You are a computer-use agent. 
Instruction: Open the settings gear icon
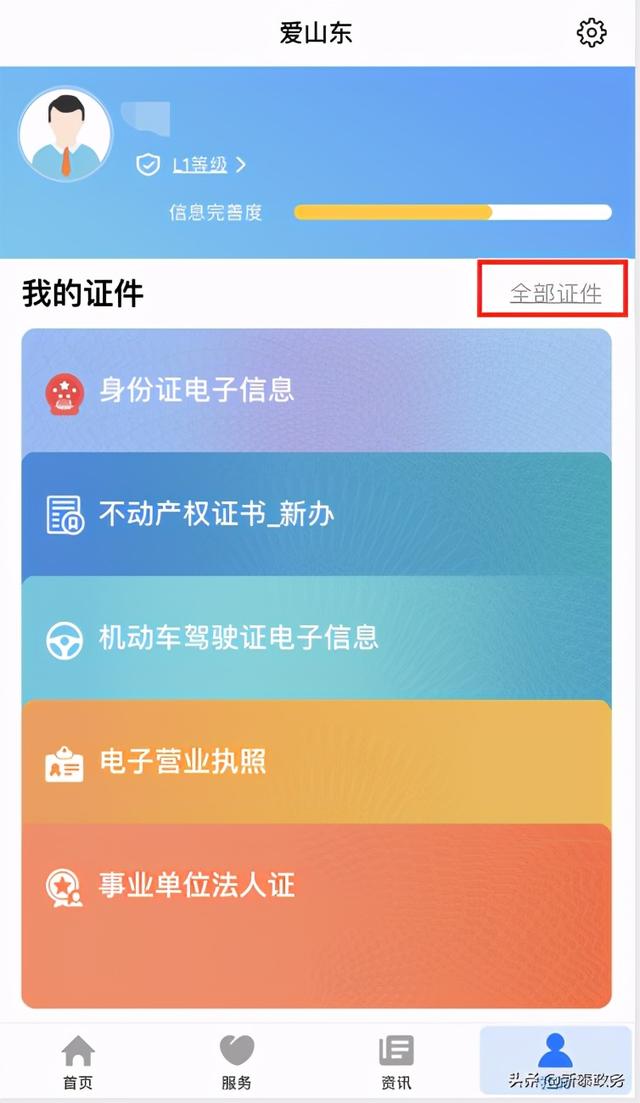click(x=592, y=33)
